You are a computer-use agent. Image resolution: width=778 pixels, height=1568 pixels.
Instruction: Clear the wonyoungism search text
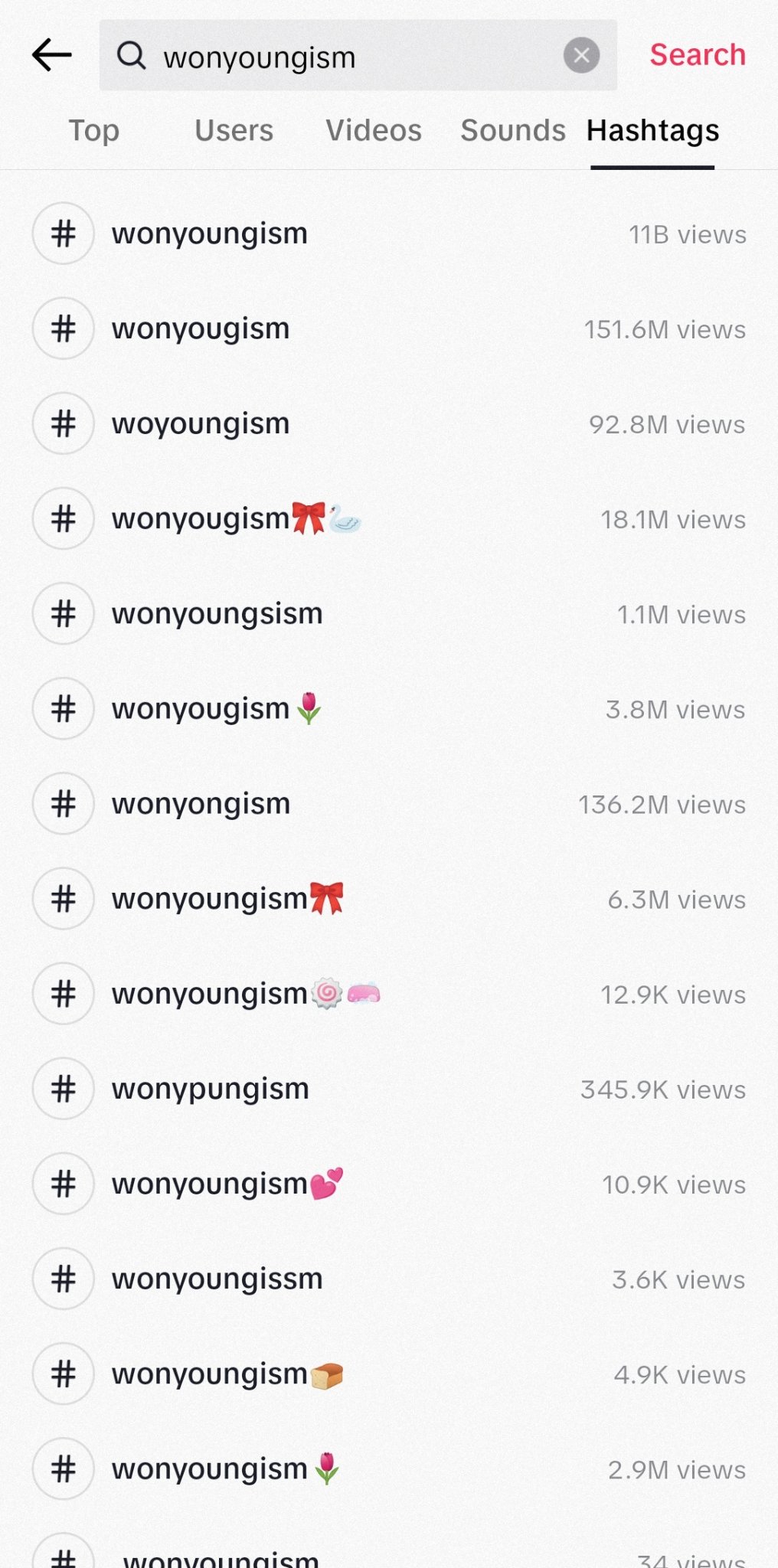[x=581, y=55]
